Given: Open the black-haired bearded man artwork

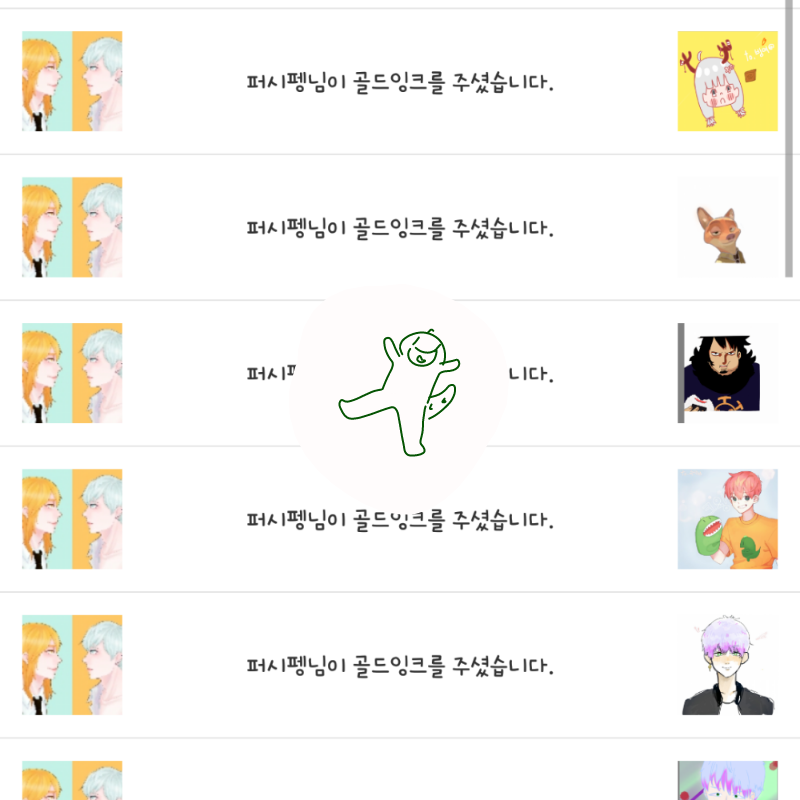Looking at the screenshot, I should pos(727,373).
